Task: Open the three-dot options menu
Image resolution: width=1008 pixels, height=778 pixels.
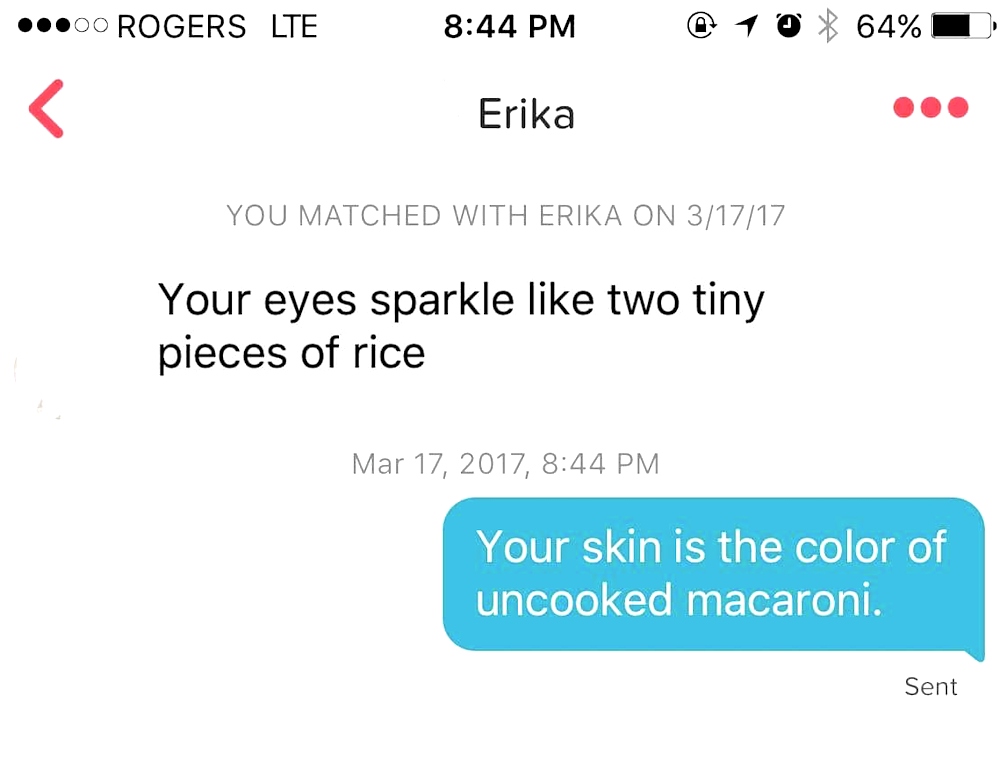Action: (930, 107)
